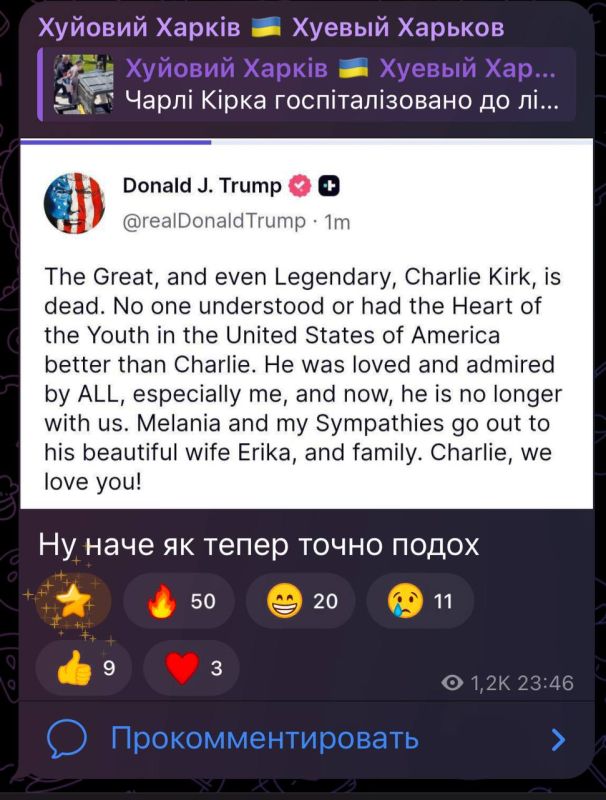This screenshot has width=606, height=800.
Task: Open the channel name at the post top
Action: pyautogui.click(x=270, y=27)
